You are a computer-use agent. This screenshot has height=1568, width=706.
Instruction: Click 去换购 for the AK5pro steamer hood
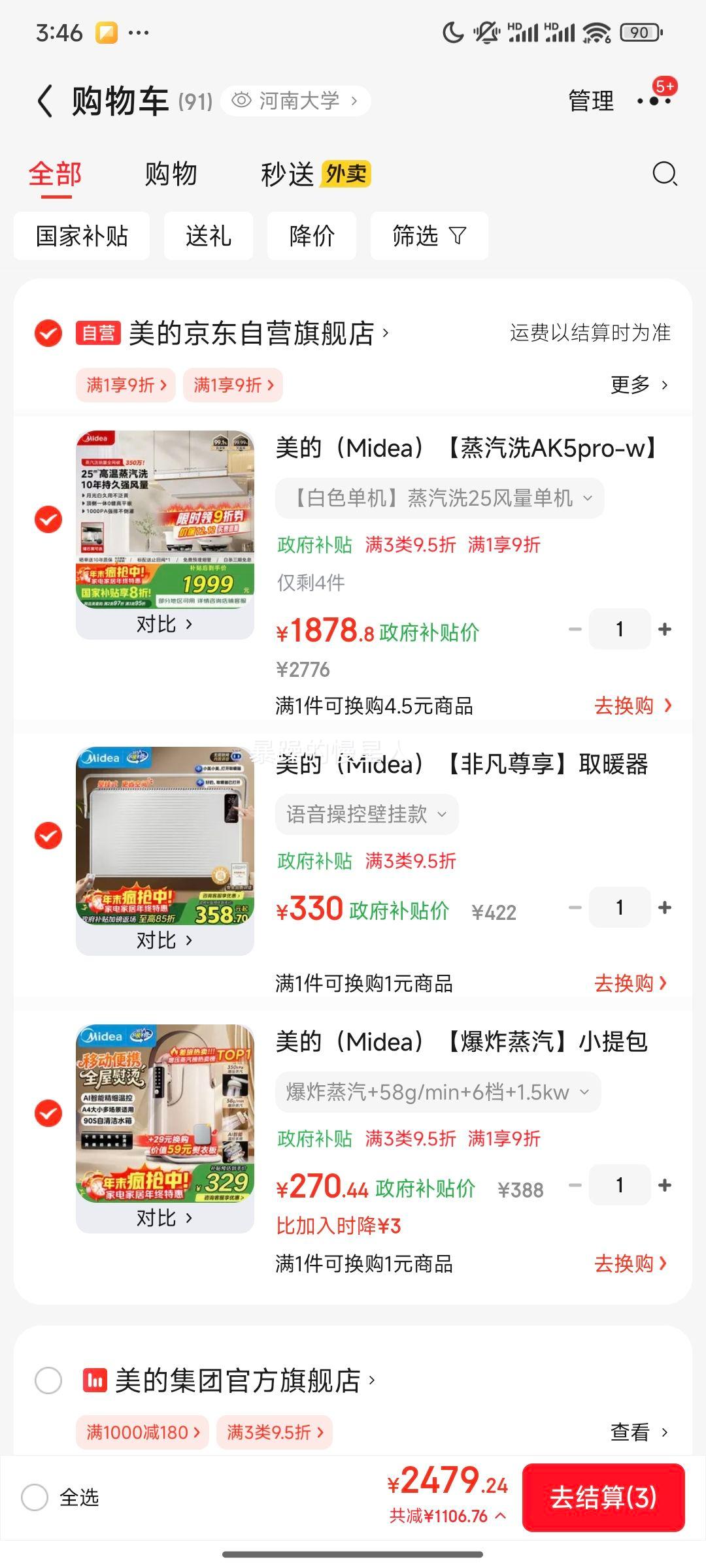(631, 706)
